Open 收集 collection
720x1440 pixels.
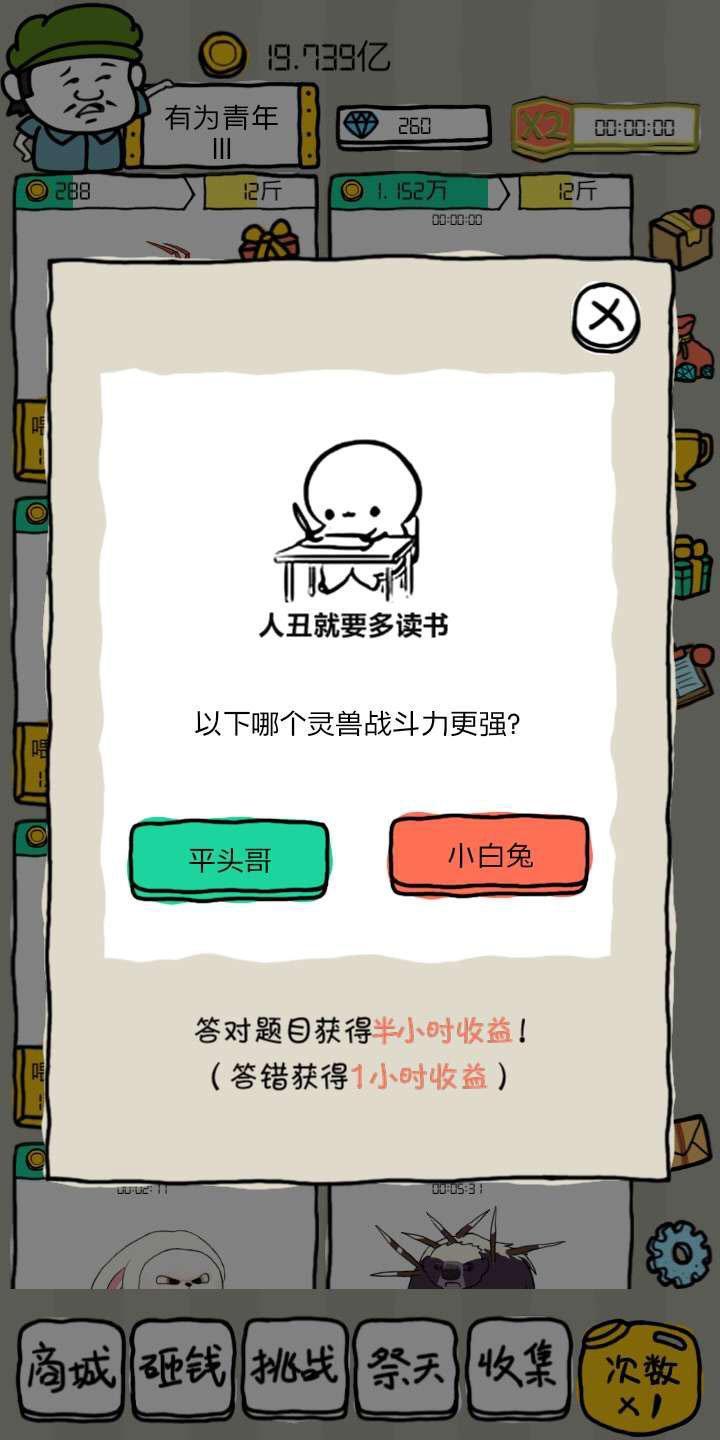[x=517, y=1369]
